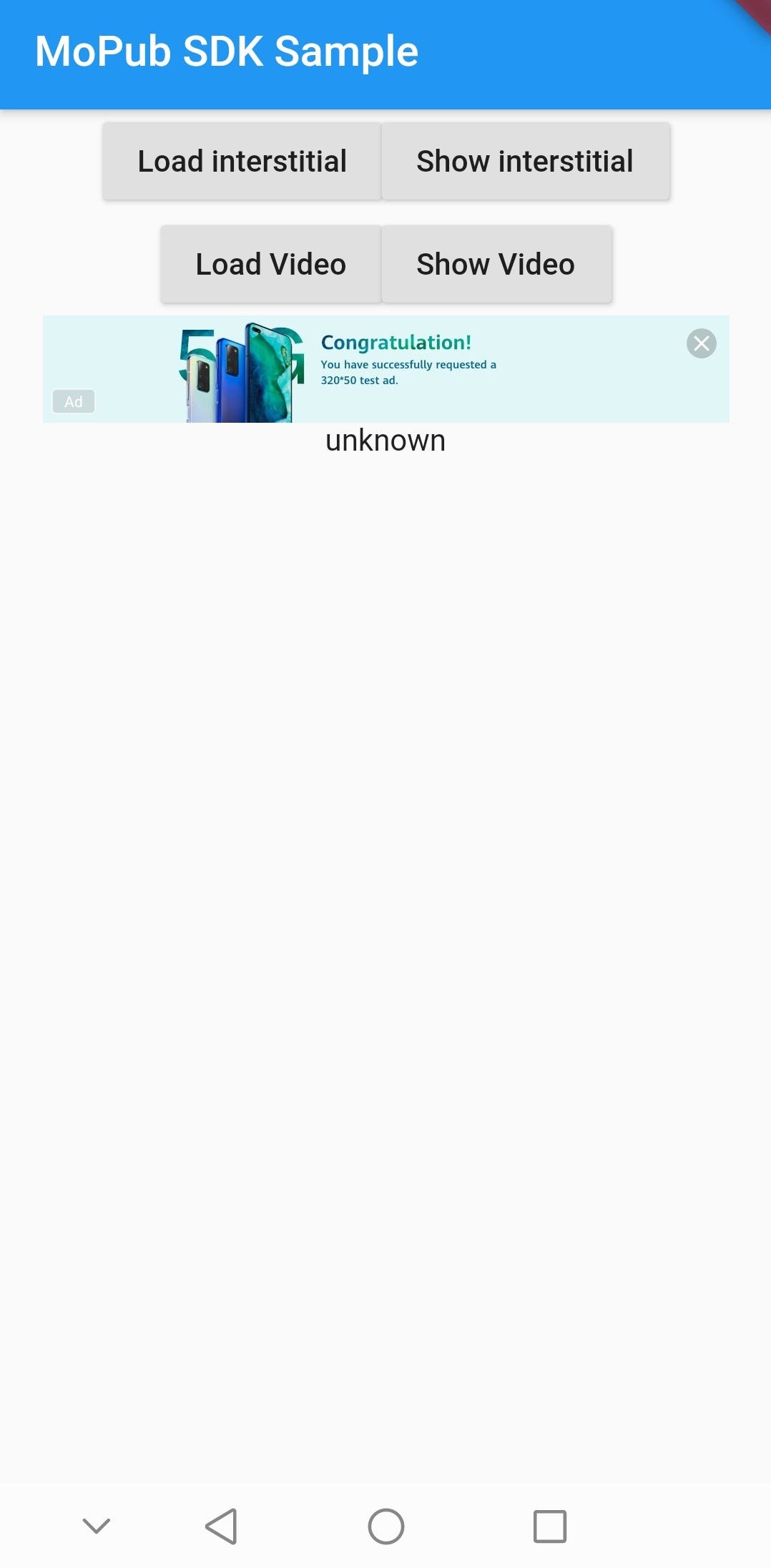Load the video ad

pos(270,264)
